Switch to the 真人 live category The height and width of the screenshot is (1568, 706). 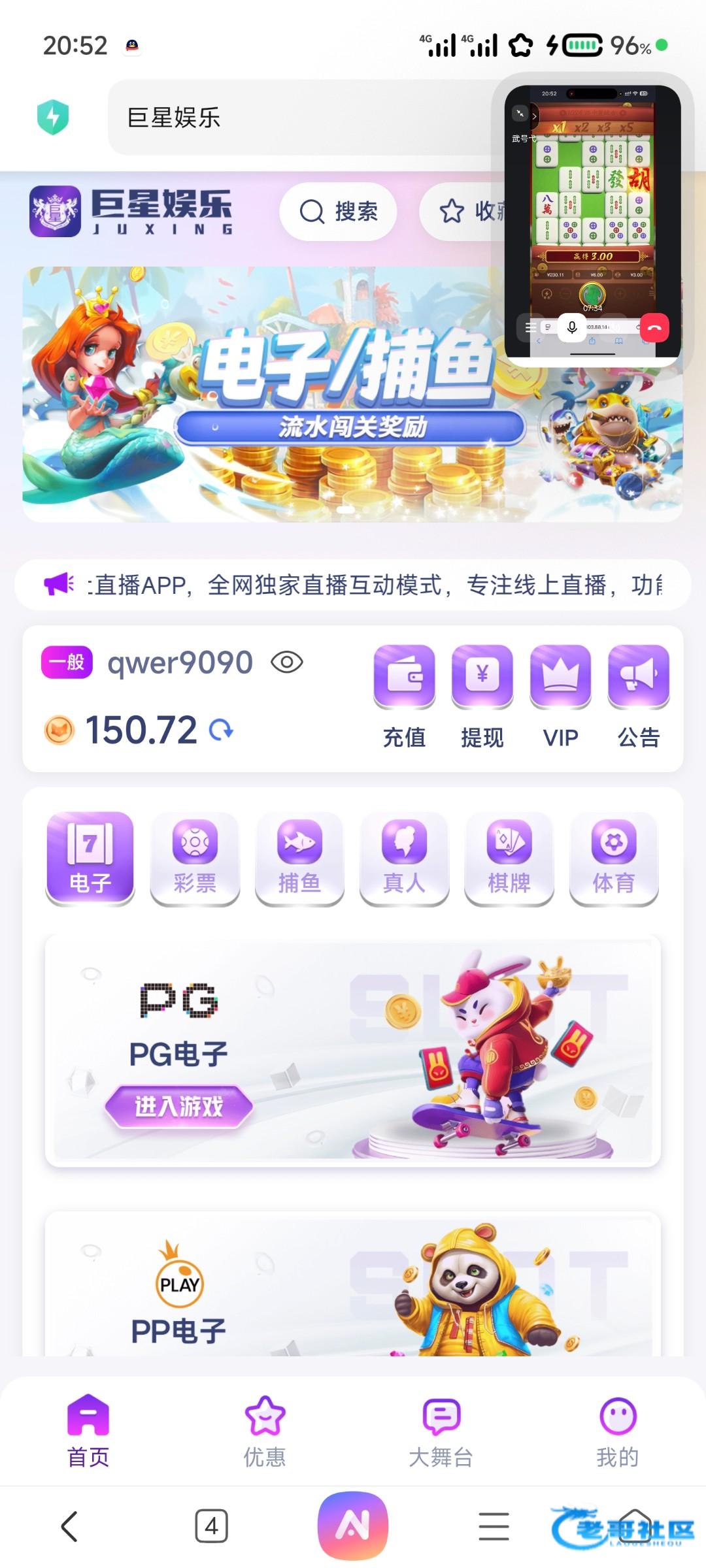coord(404,858)
